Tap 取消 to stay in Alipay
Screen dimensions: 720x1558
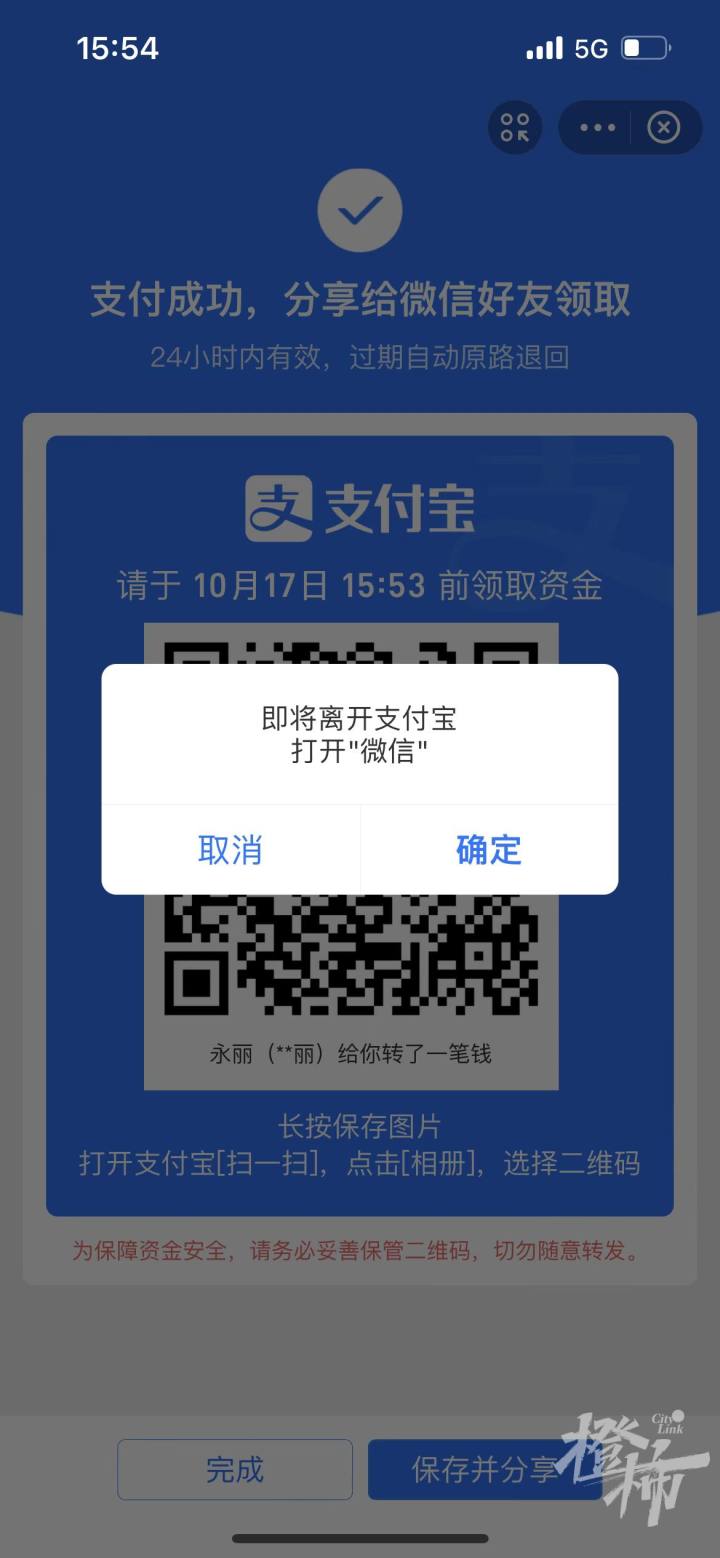point(230,850)
